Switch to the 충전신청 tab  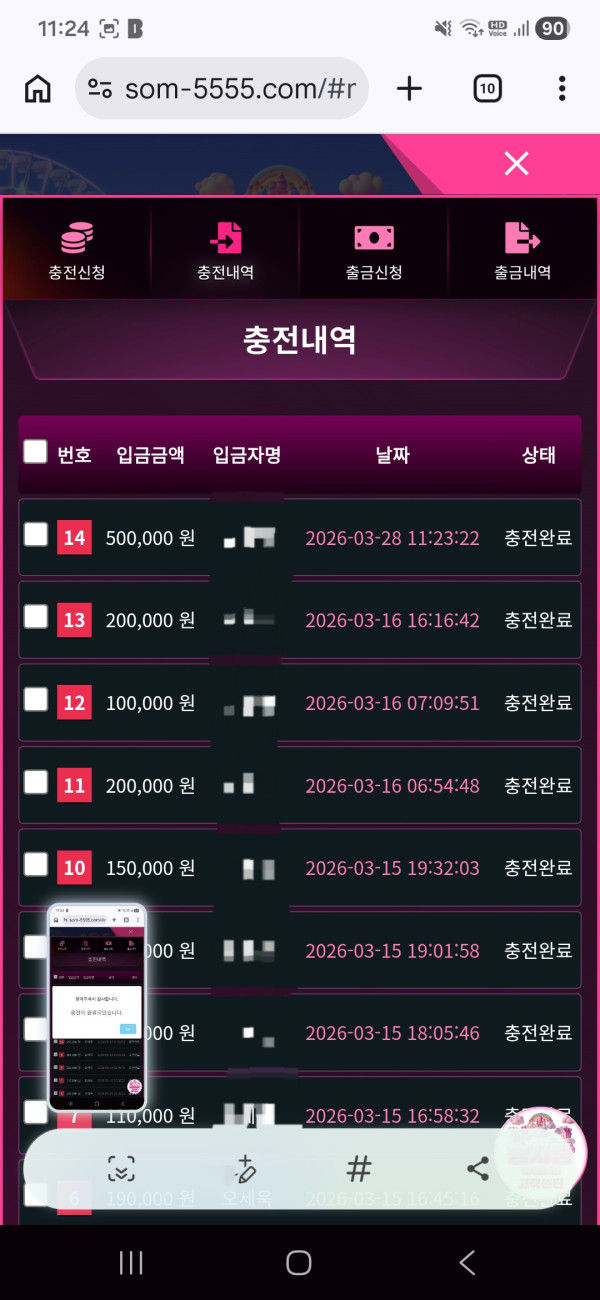[77, 250]
